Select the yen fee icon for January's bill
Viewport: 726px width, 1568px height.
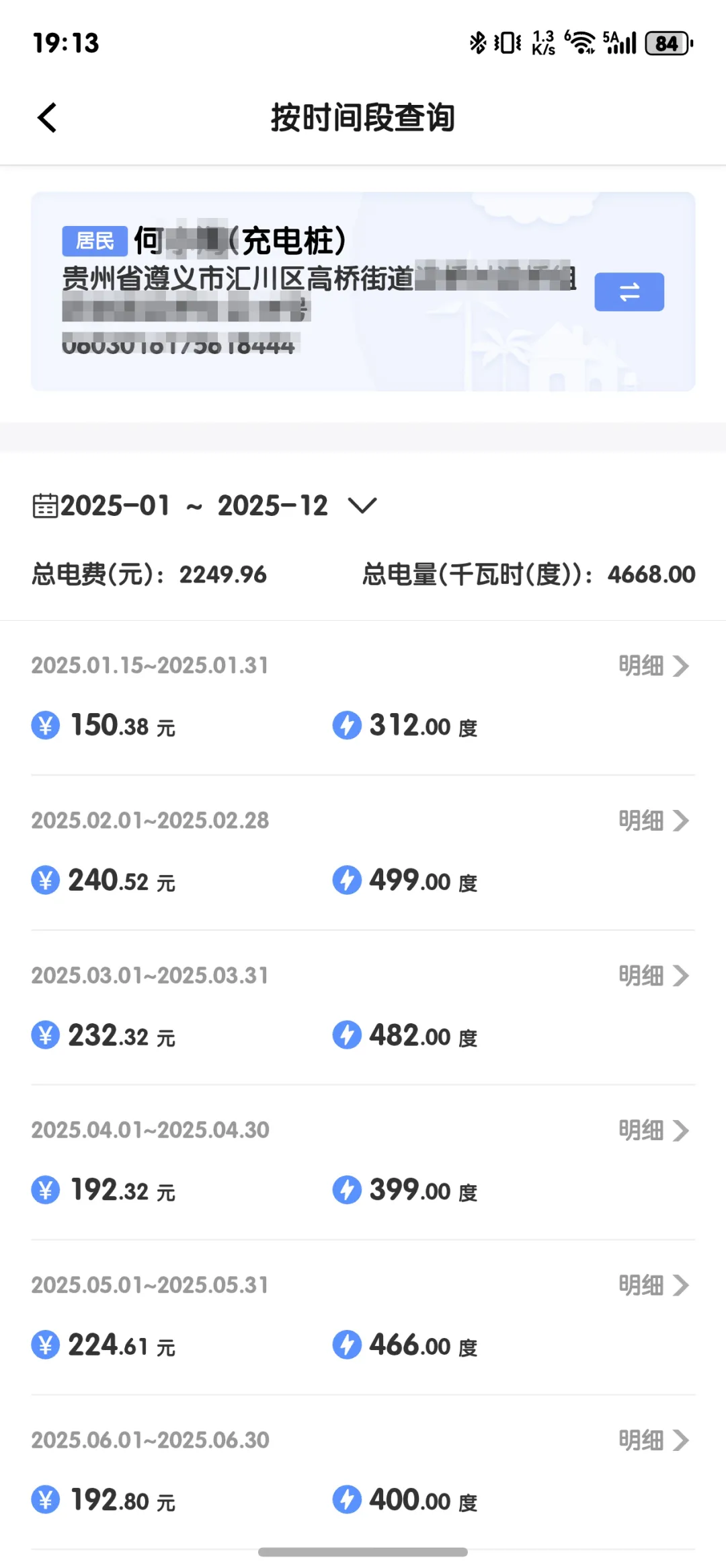(x=45, y=725)
